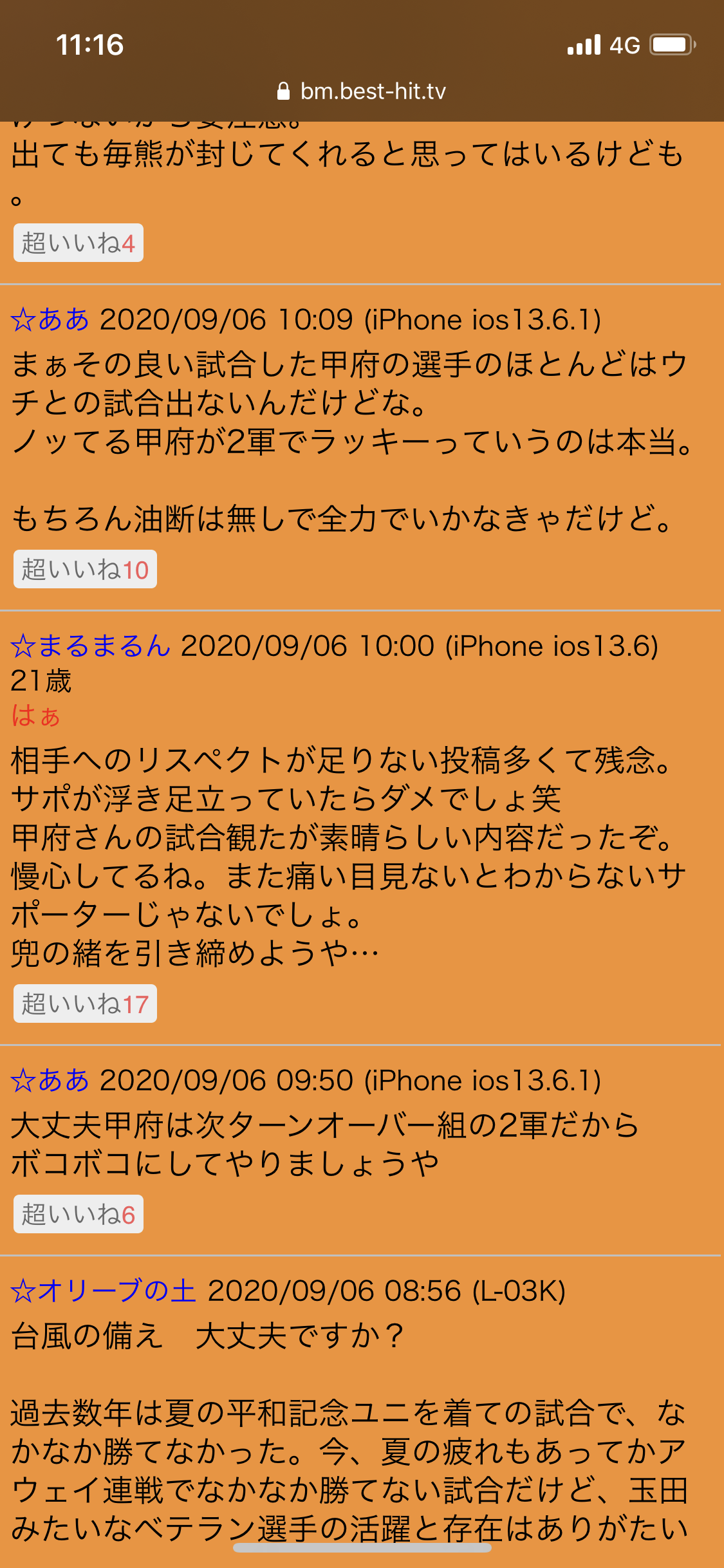Open the ☆ああ username link posted at 09:50
Screen dimensions: 724x1568
pyautogui.click(x=50, y=1080)
